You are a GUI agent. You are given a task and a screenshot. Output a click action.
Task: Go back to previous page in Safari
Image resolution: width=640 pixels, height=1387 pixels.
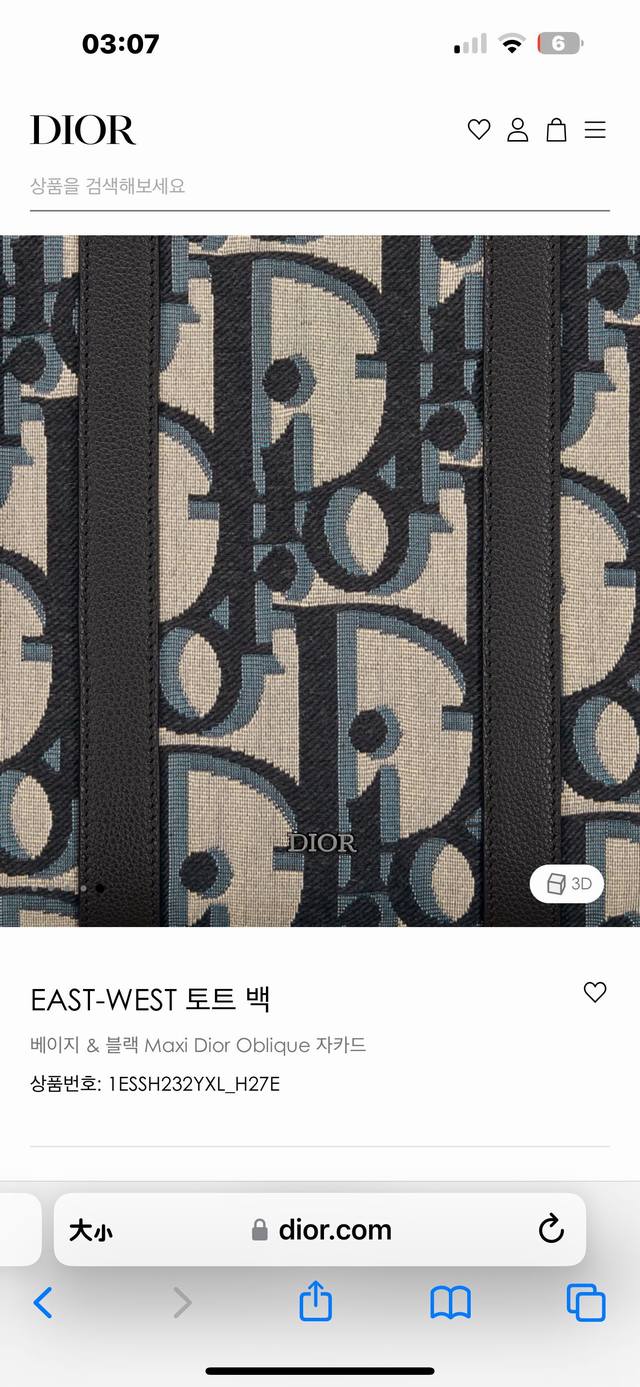pos(43,1302)
